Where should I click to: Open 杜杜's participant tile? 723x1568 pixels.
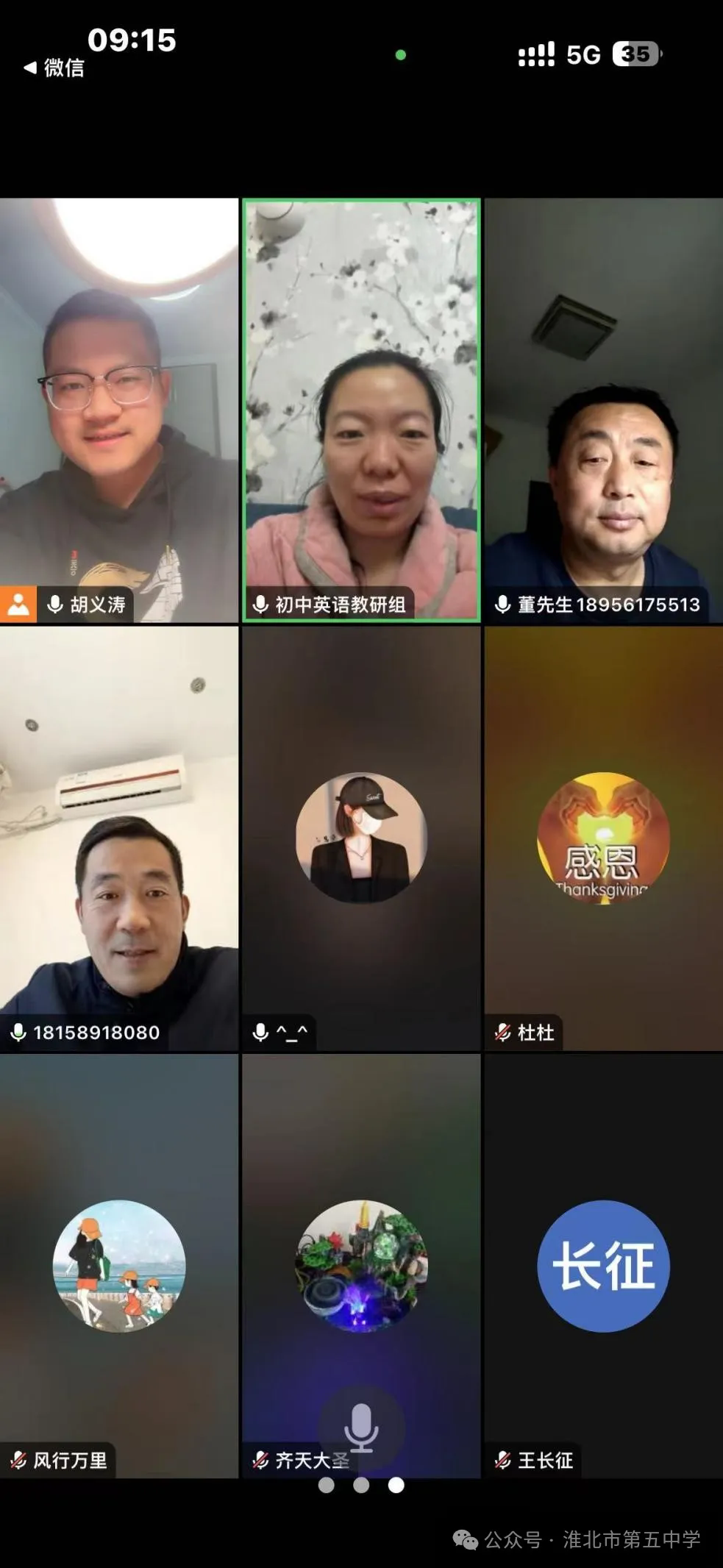click(x=603, y=838)
